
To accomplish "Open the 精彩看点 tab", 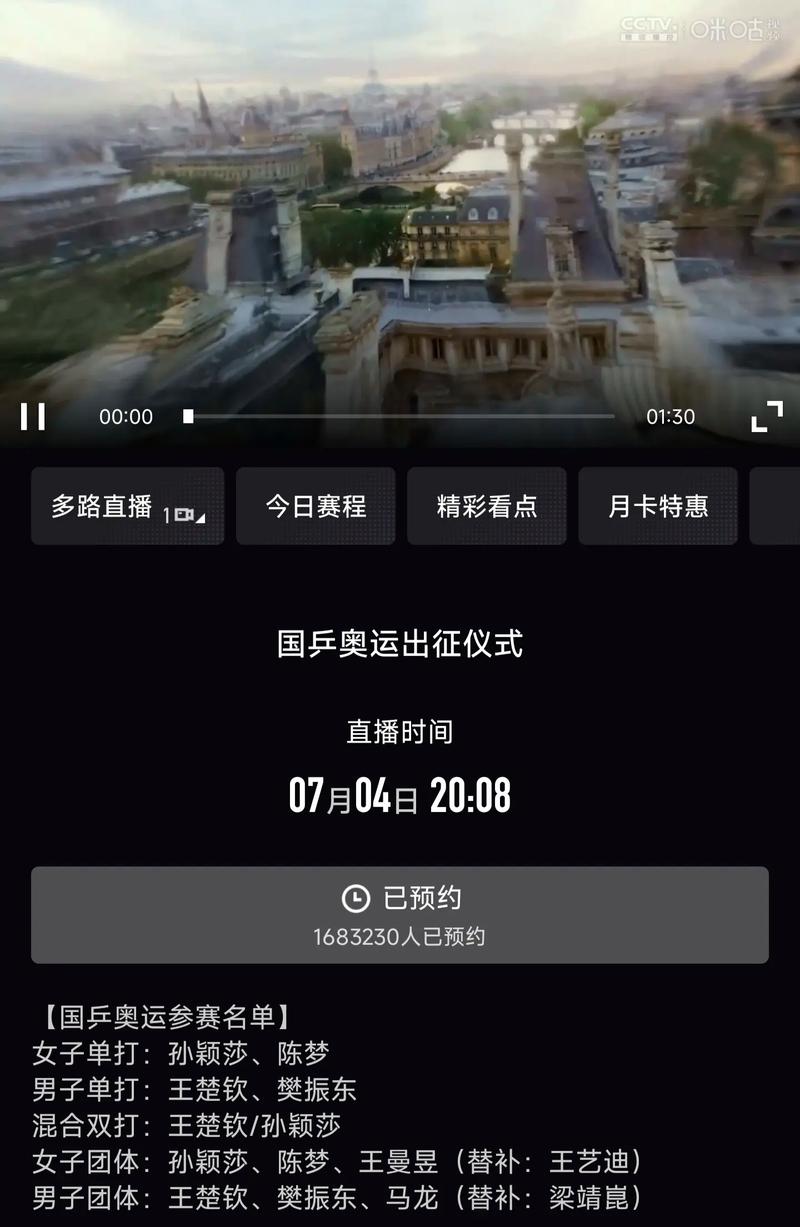I will (x=487, y=507).
